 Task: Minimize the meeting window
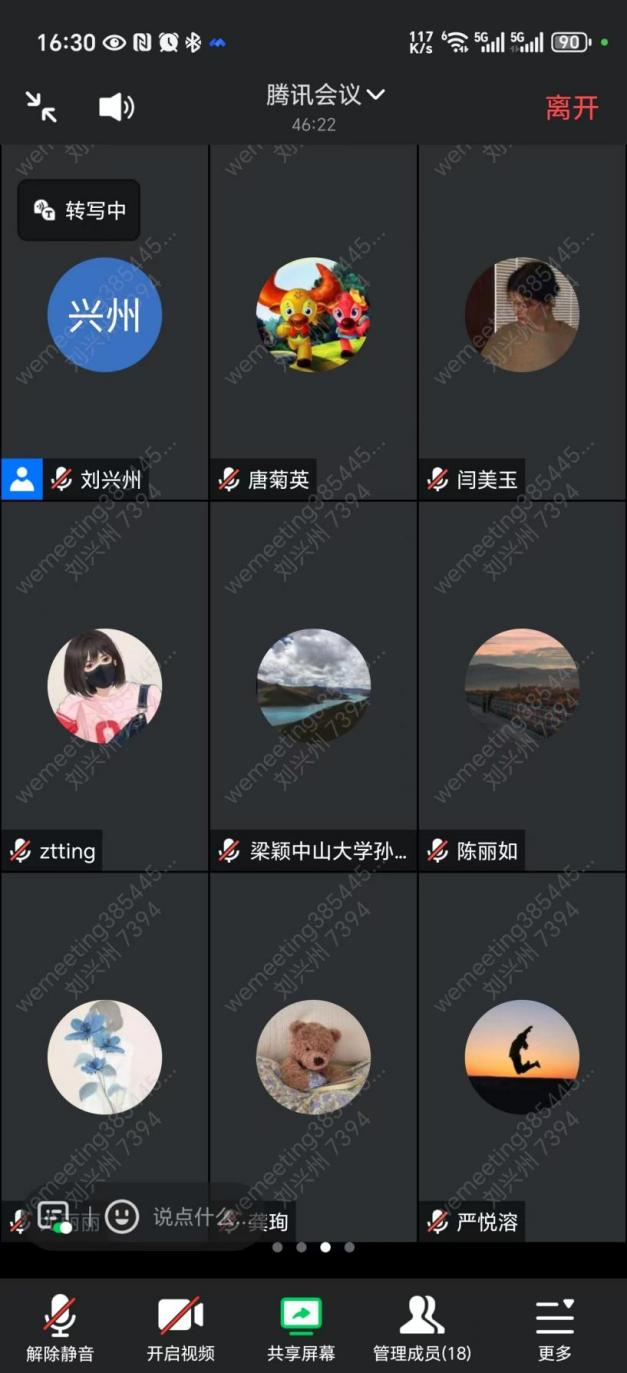coord(41,106)
